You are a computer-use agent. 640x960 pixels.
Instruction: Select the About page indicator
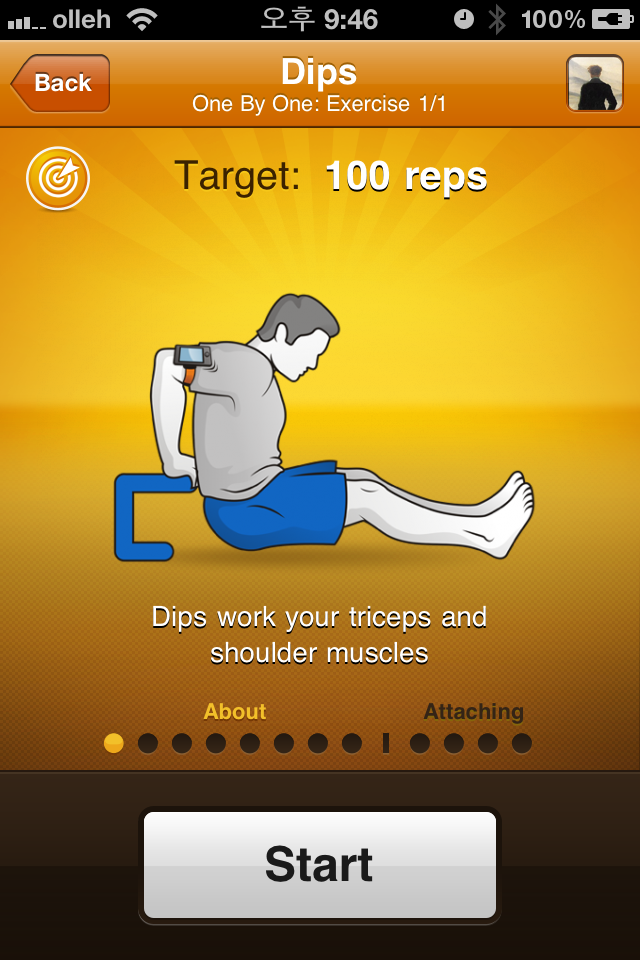click(235, 712)
